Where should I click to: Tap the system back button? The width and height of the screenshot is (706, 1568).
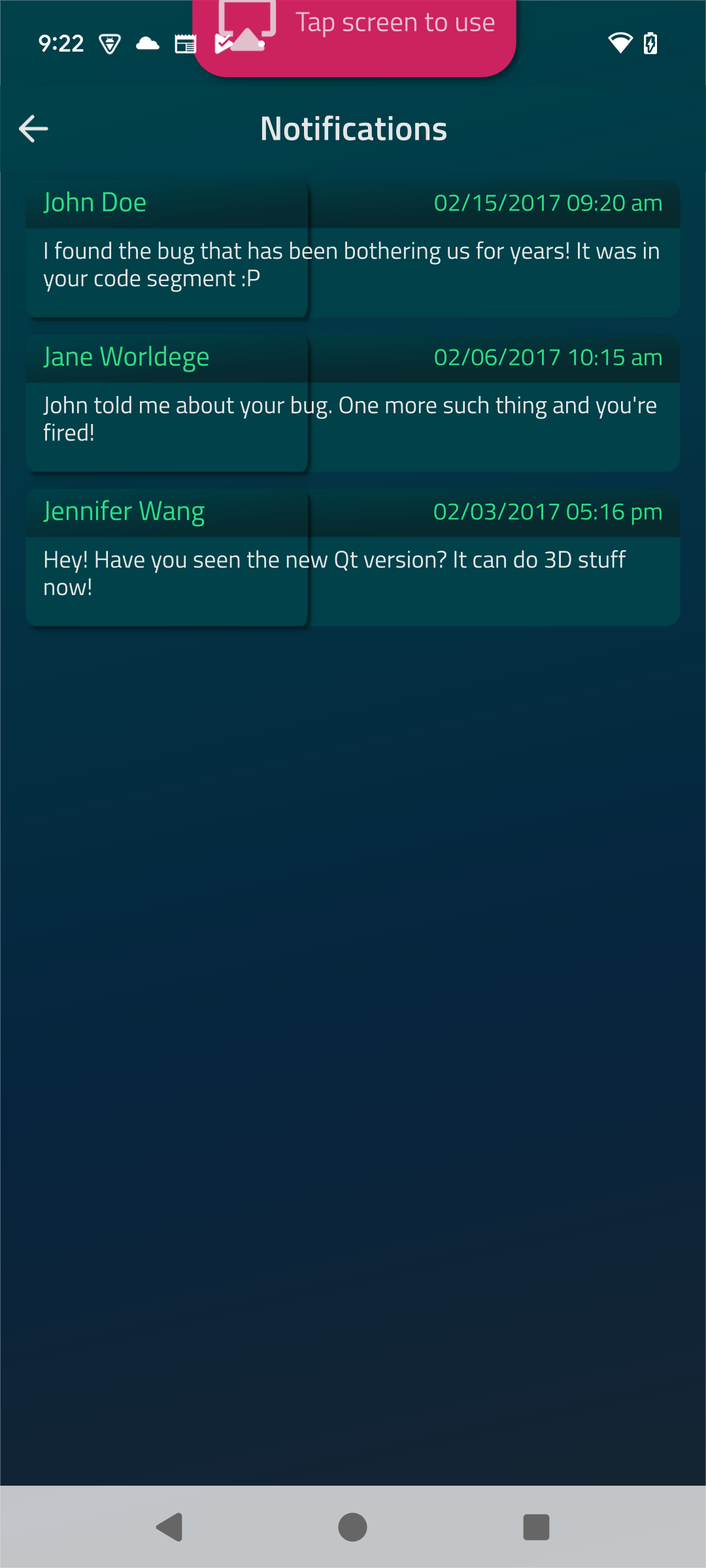click(169, 1527)
